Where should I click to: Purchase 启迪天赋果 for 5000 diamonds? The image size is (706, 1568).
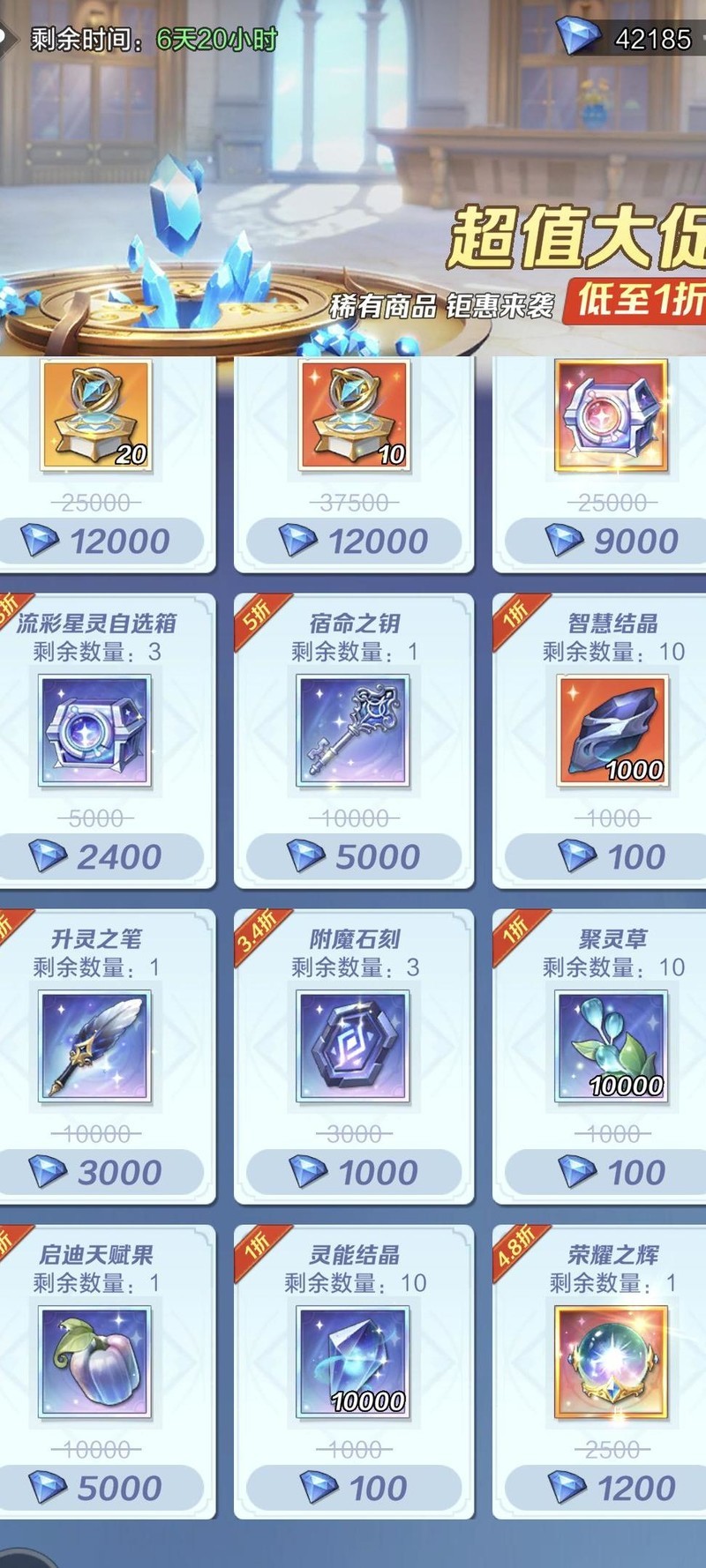click(x=99, y=1488)
